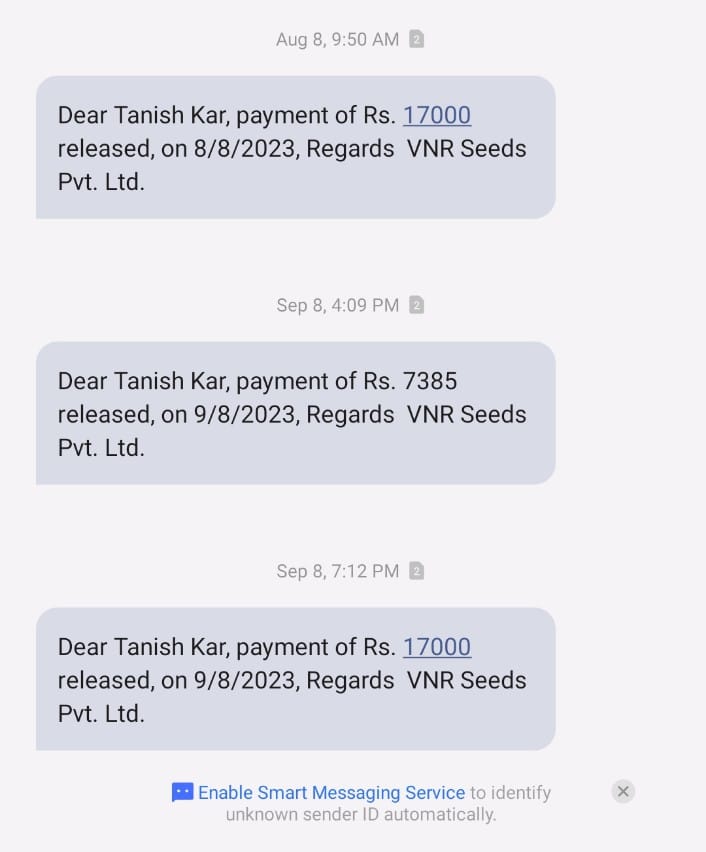Image resolution: width=706 pixels, height=852 pixels.
Task: Open the Enable Smart Messaging Service link
Action: tap(331, 792)
